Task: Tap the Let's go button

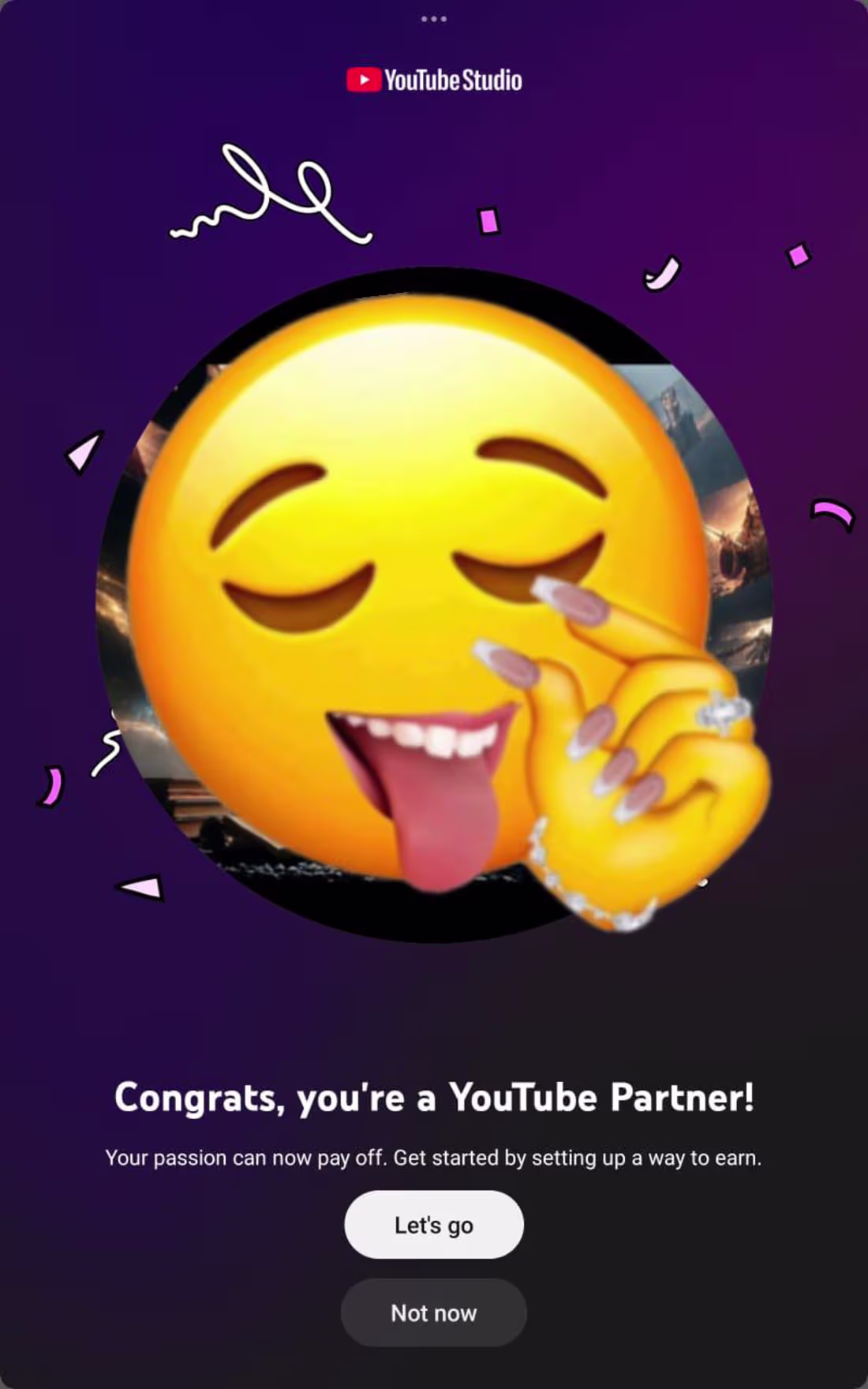Action: [434, 1224]
